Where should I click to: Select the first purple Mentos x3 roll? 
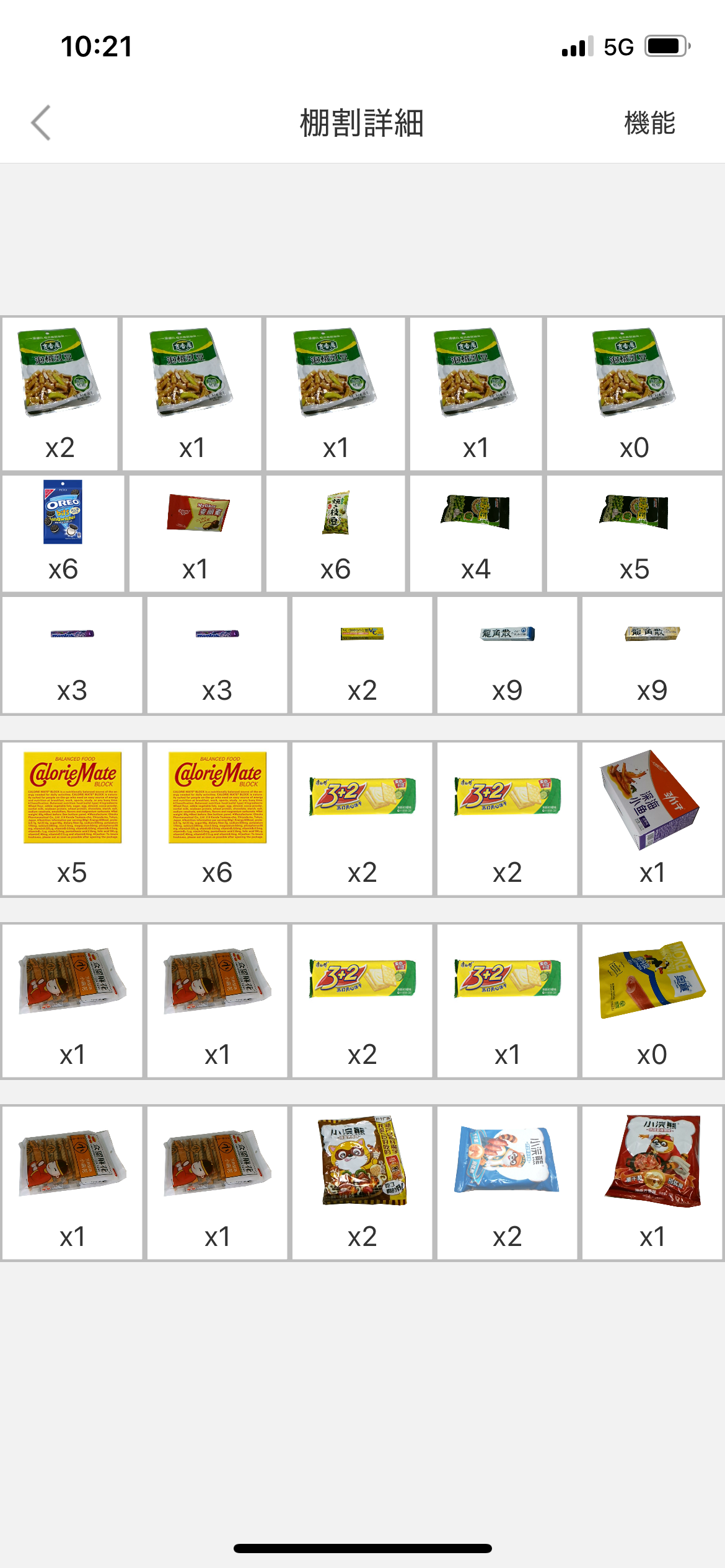click(72, 650)
